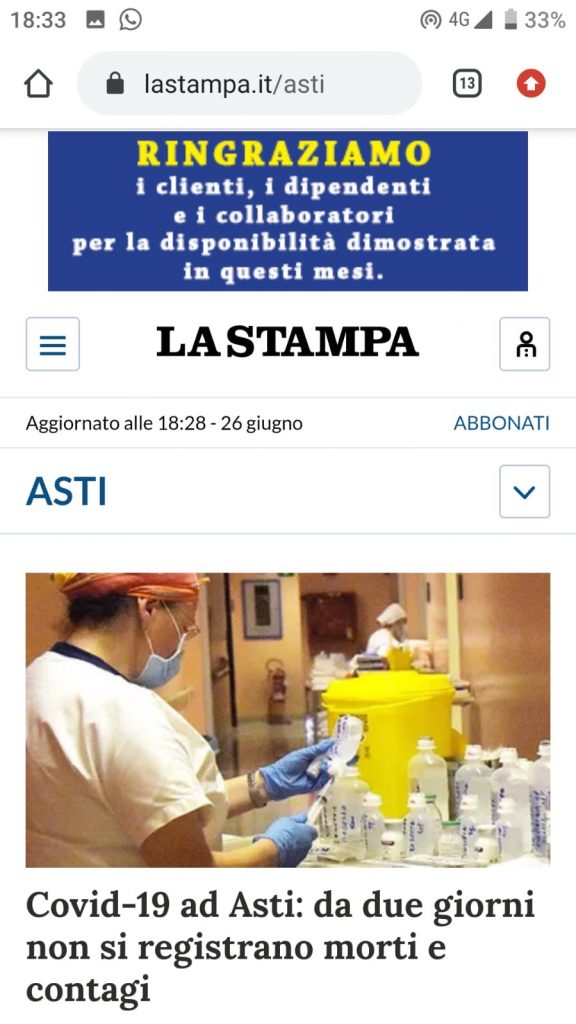
Task: Read the Covid-19 ad Asti headline article
Action: click(x=281, y=947)
